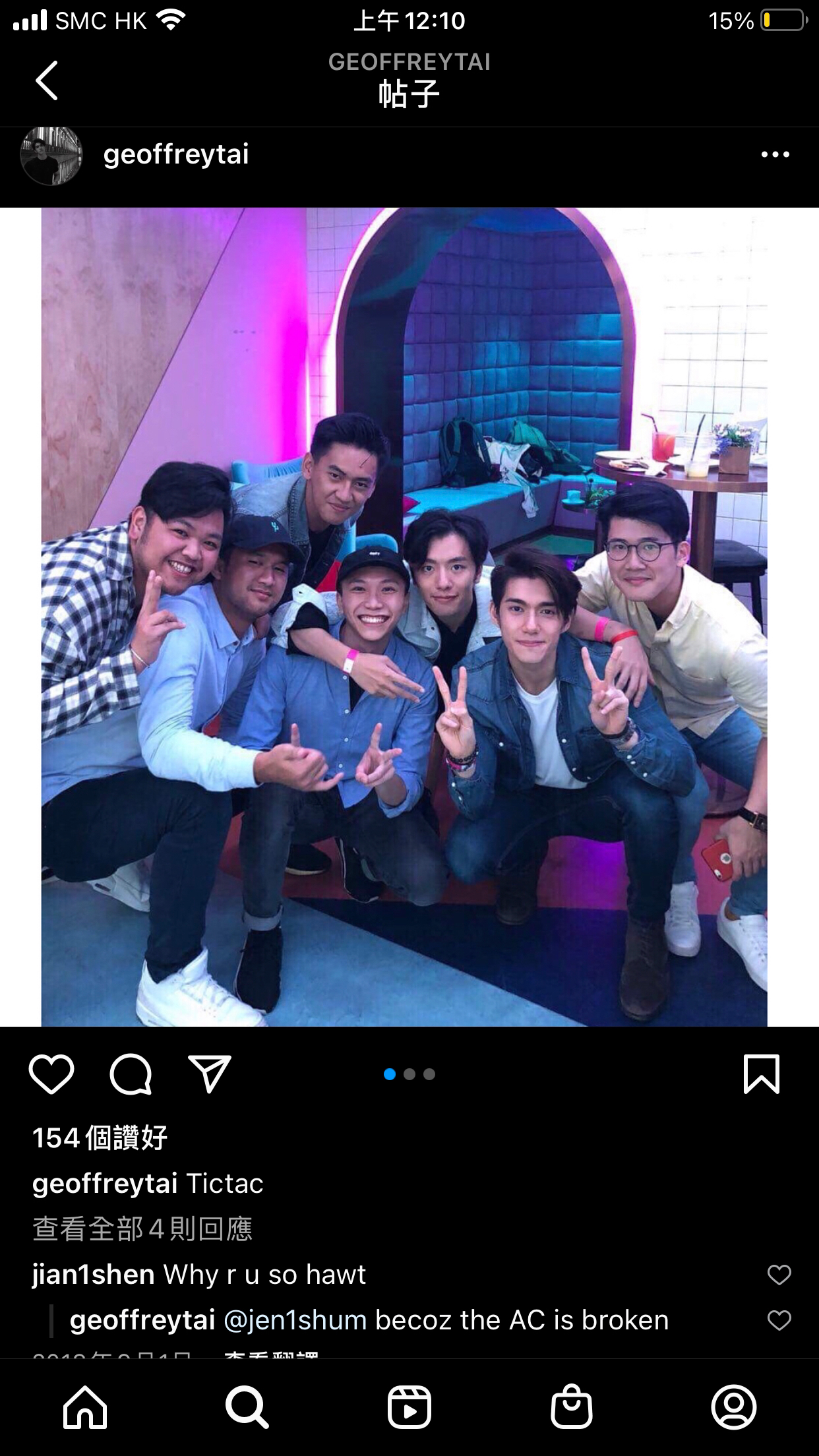Open the @jen1shum mention
Viewport: 819px width, 1456px height.
tap(295, 1320)
